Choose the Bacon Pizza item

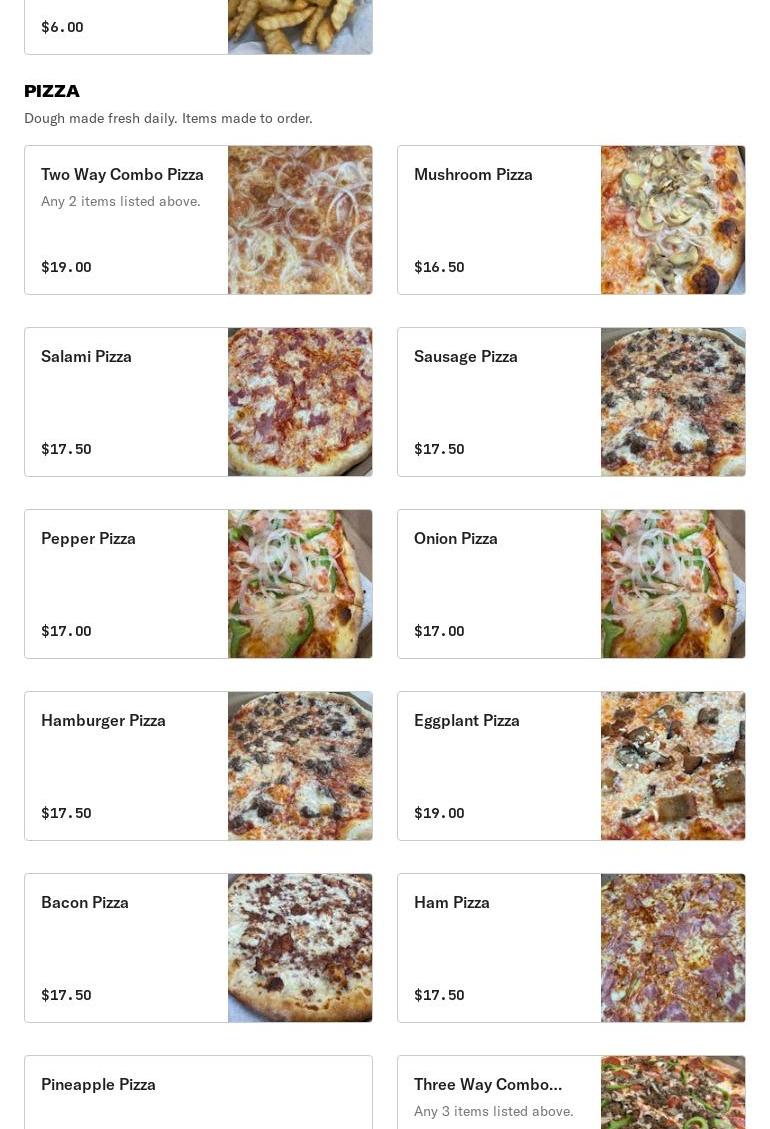[198, 948]
